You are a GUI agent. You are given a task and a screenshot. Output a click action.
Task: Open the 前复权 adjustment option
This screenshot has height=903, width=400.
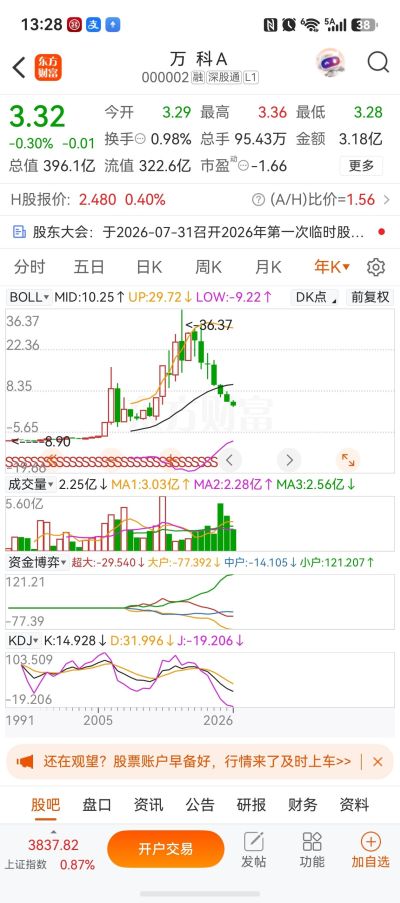[370, 297]
